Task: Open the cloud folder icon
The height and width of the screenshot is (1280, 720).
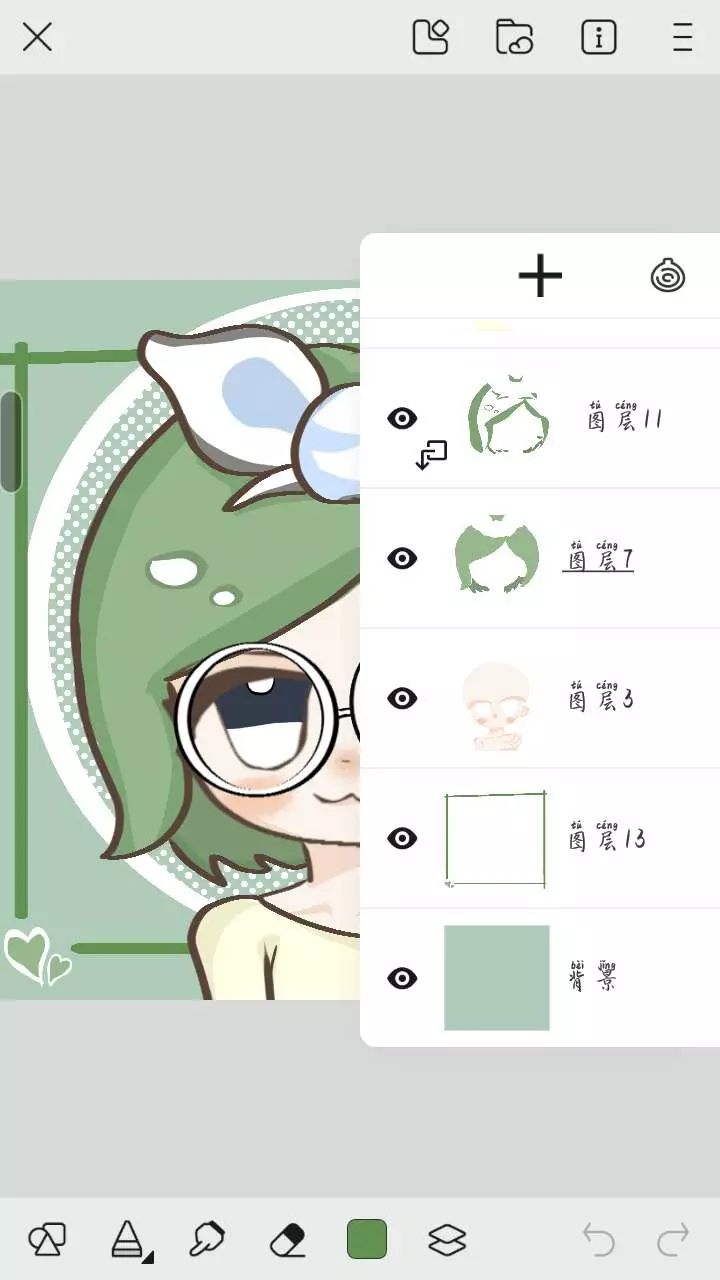Action: point(515,37)
